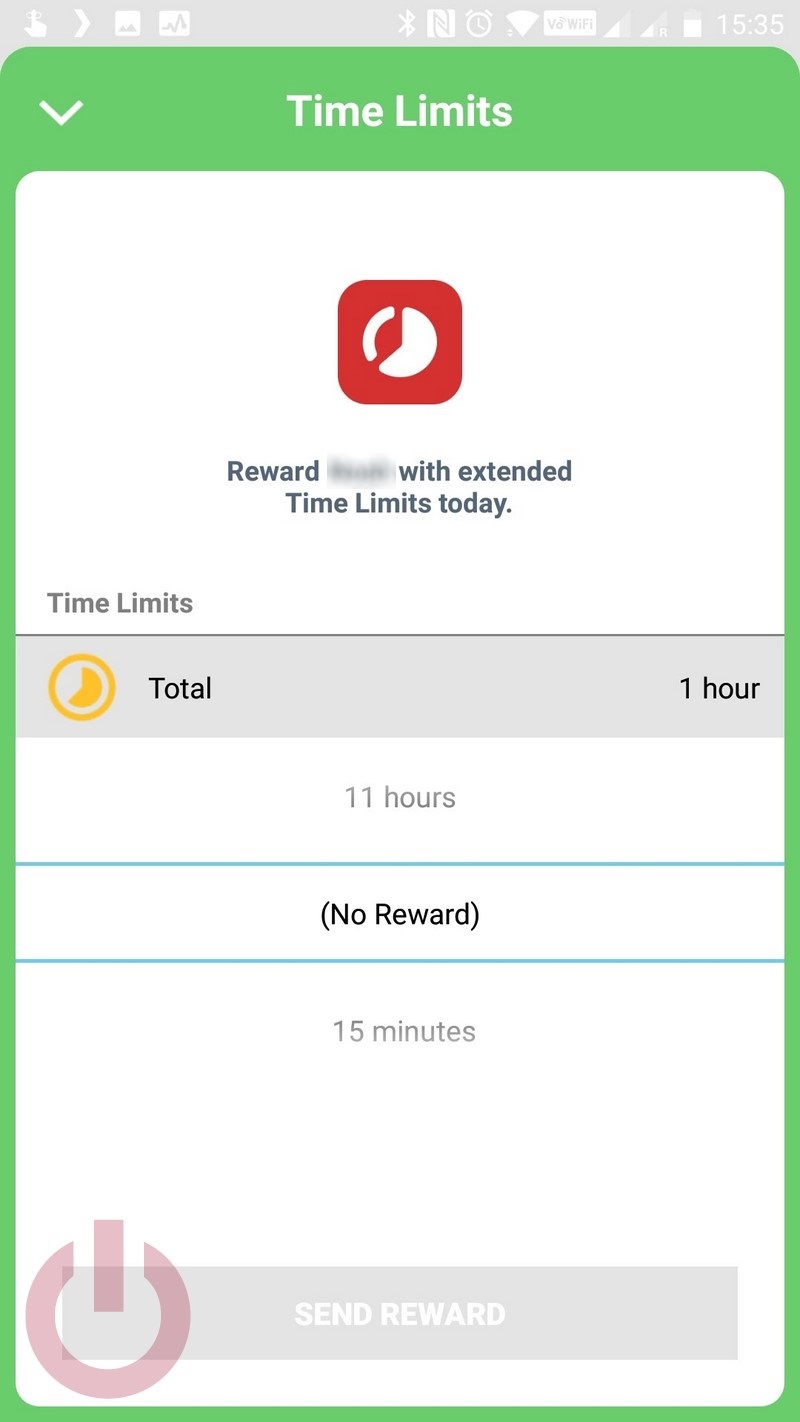Tap the Send Reward button
The image size is (800, 1422).
tap(400, 1313)
